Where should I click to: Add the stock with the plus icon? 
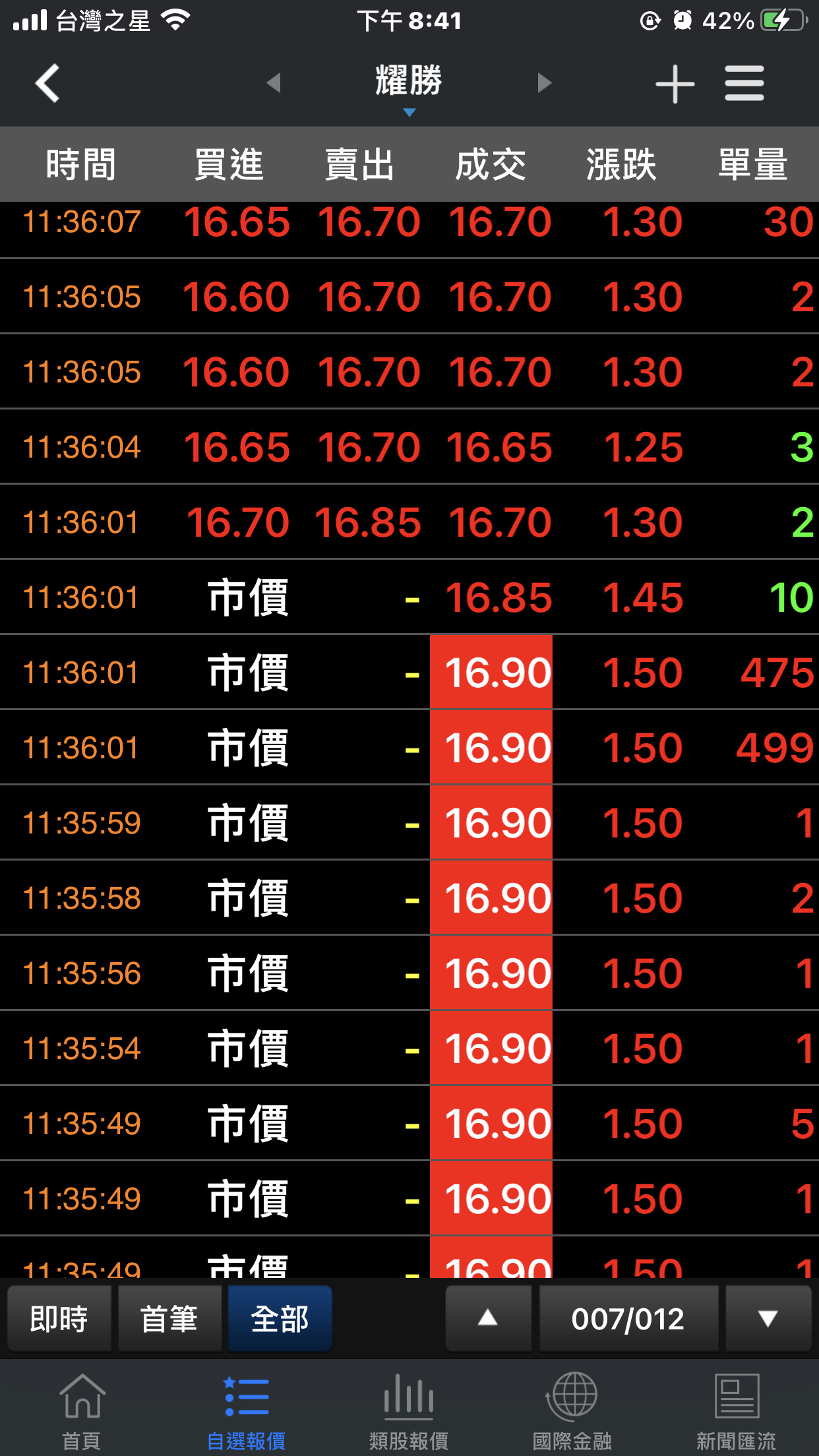click(x=675, y=84)
